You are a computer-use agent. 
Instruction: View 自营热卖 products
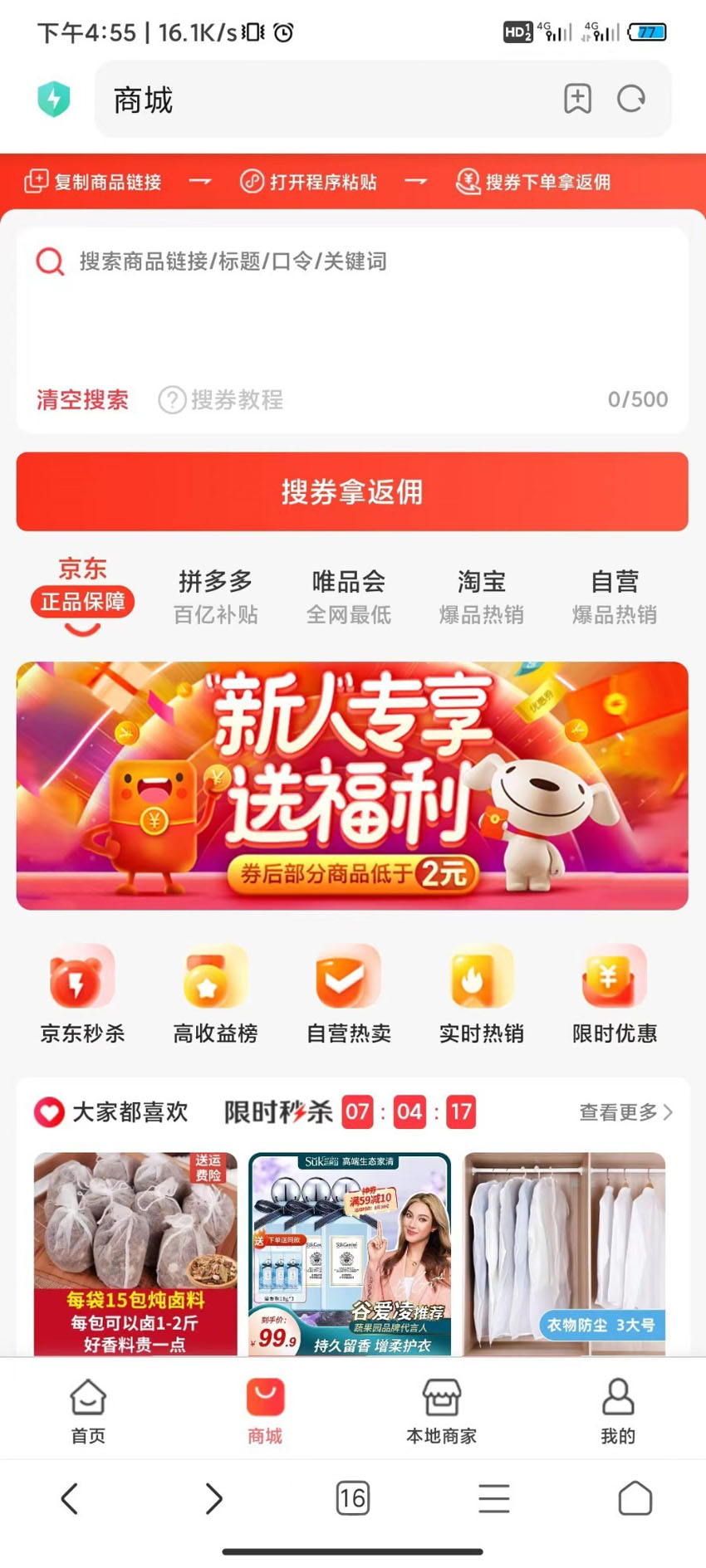[x=348, y=994]
